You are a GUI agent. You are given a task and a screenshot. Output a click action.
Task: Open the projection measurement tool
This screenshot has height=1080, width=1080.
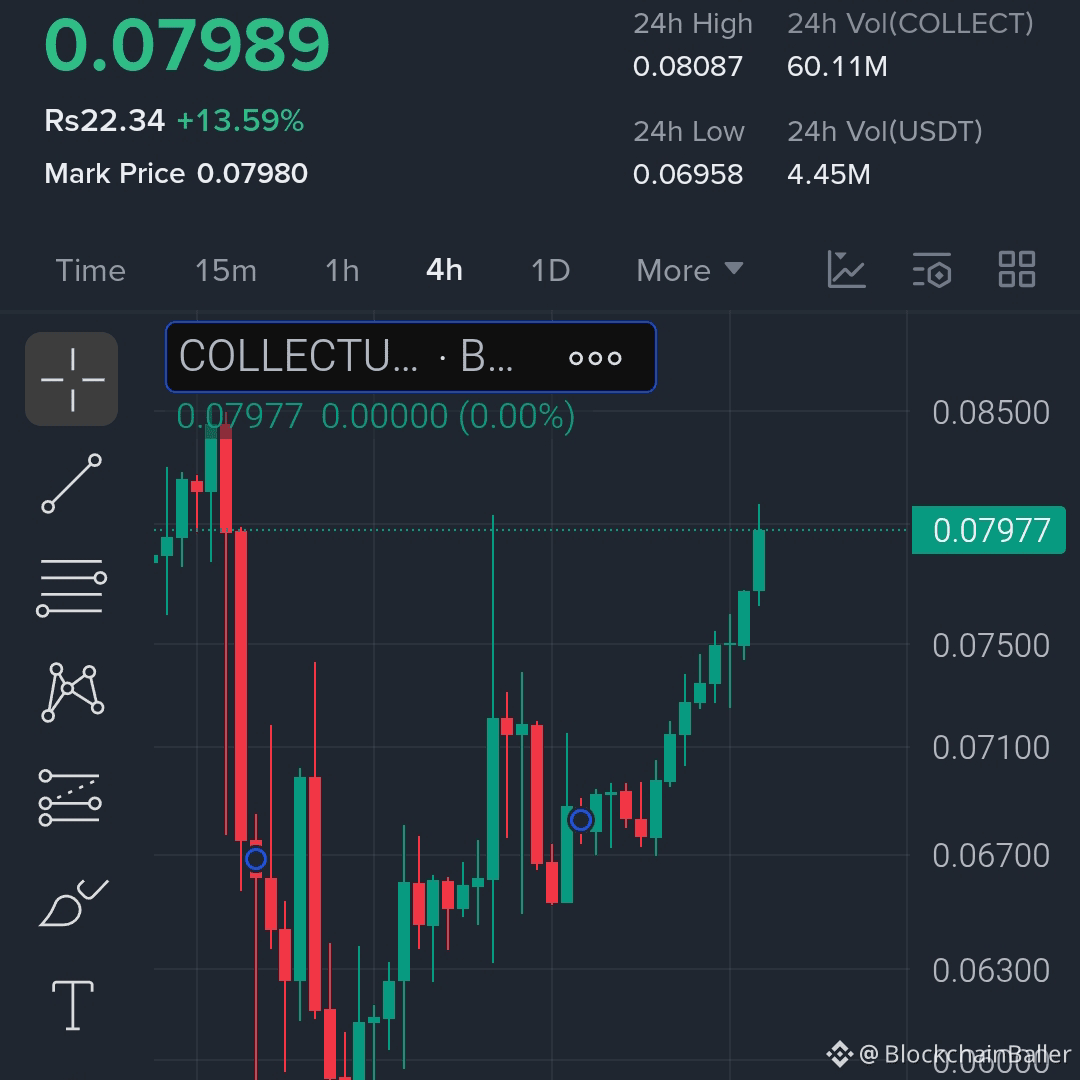click(x=72, y=797)
